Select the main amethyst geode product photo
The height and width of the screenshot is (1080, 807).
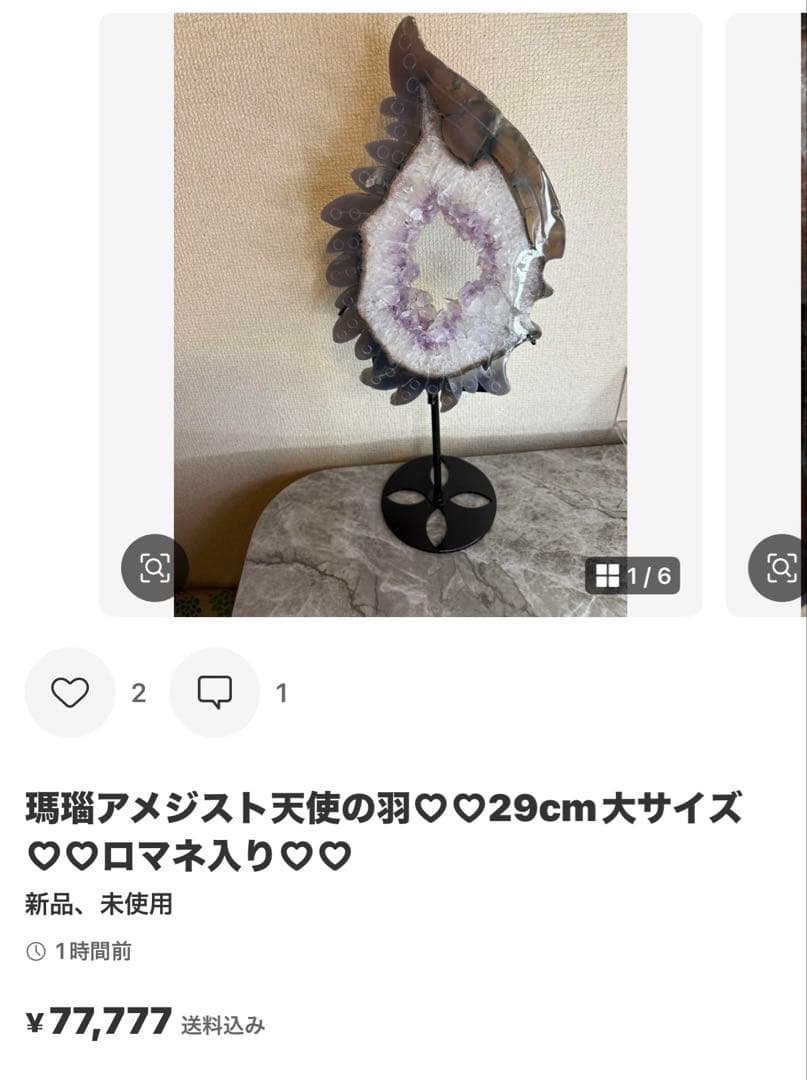click(403, 300)
